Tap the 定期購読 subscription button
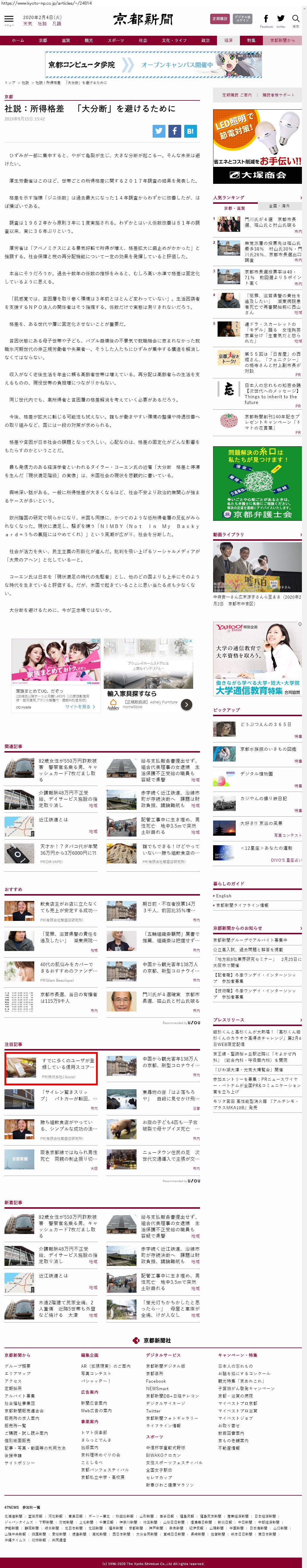Screen dimensions: 307x1568 219,19
